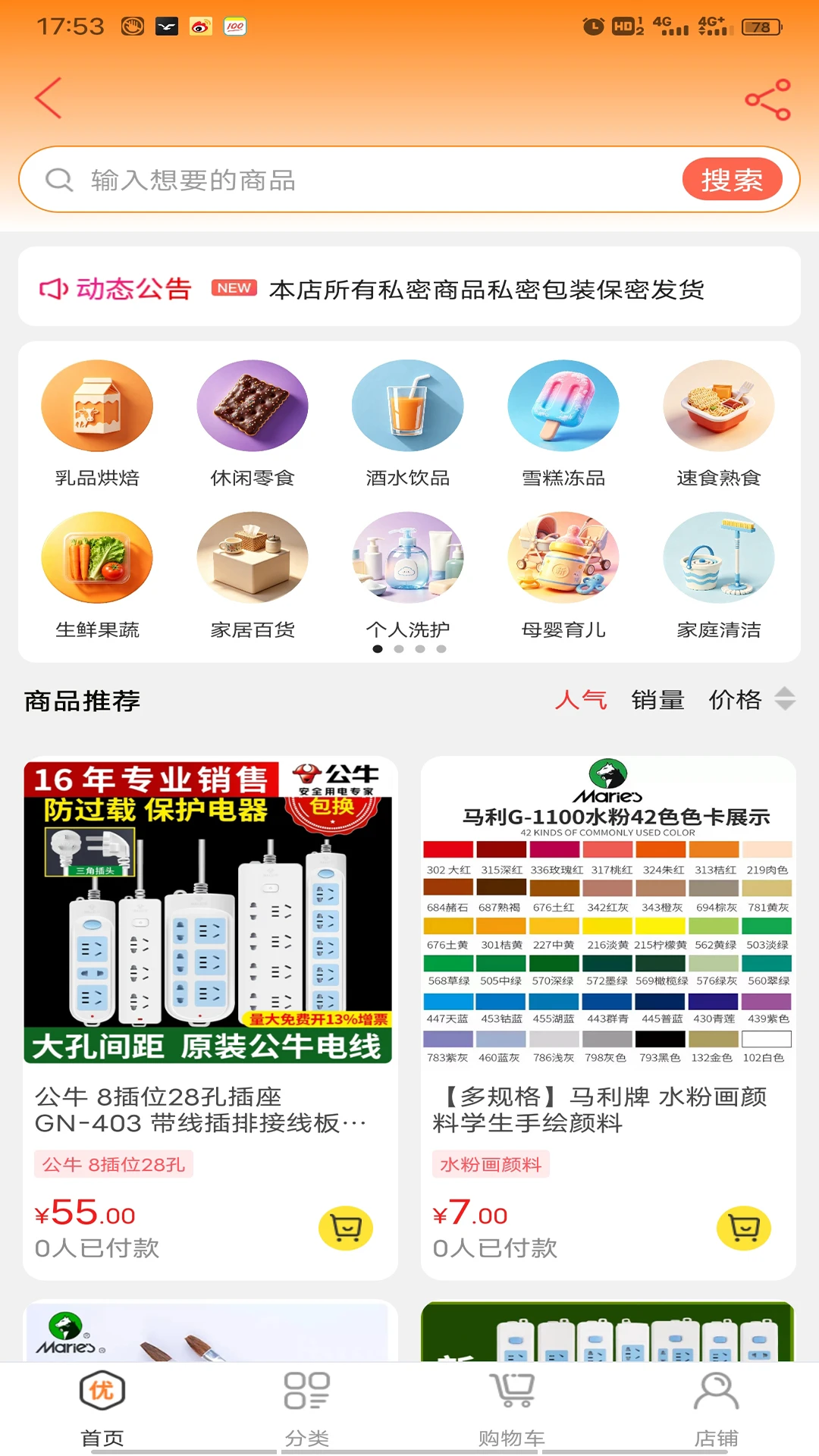Add the 公牛 插座 to cart

(x=346, y=1228)
